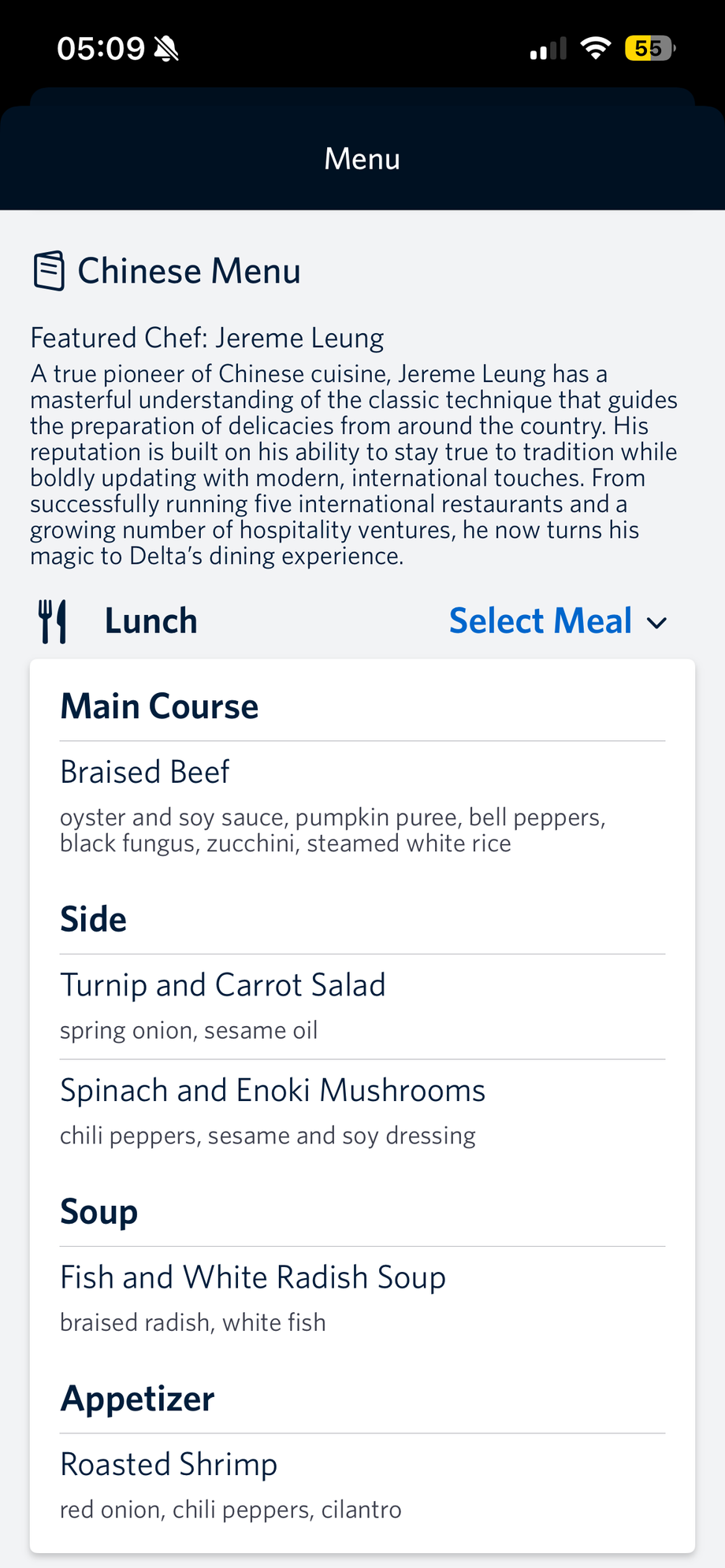725x1568 pixels.
Task: Tap the Featured Chef Jereme Leung heading
Action: [x=206, y=337]
